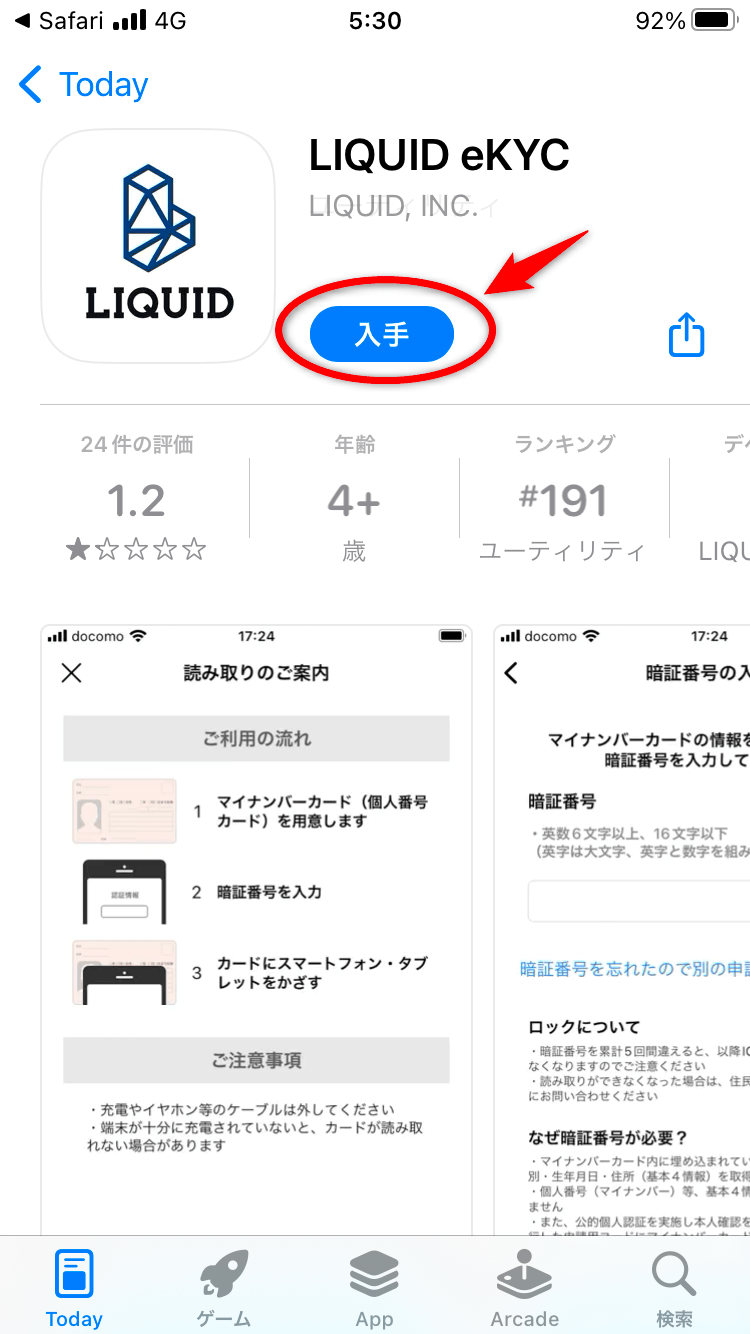Screen dimensions: 750x1334
Task: View the 24 ratings section
Action: click(x=137, y=498)
